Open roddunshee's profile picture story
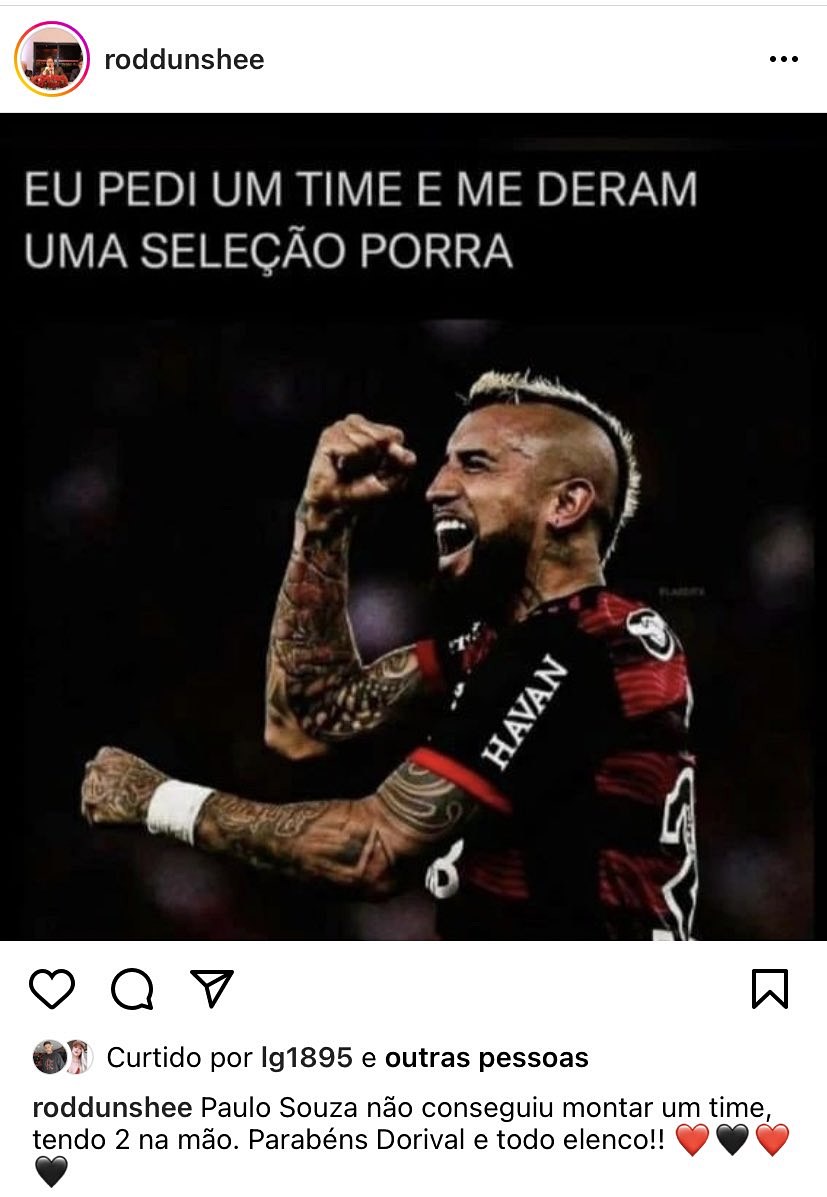This screenshot has width=827, height=1197. click(52, 59)
